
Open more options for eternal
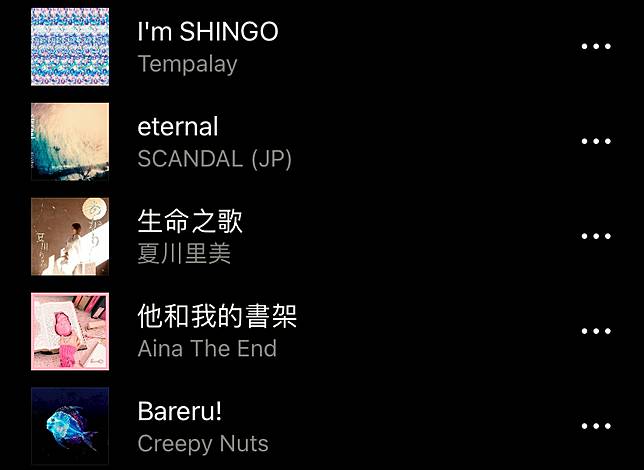[x=596, y=142]
